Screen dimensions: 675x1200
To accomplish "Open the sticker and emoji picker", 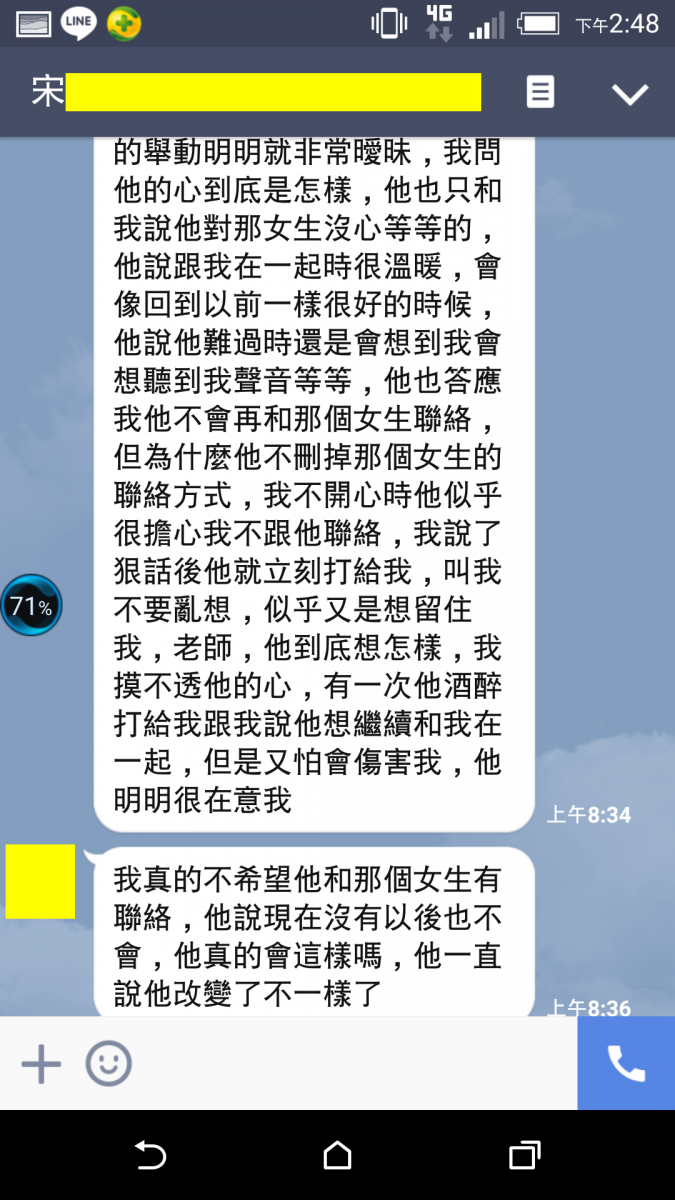I will coord(108,1064).
